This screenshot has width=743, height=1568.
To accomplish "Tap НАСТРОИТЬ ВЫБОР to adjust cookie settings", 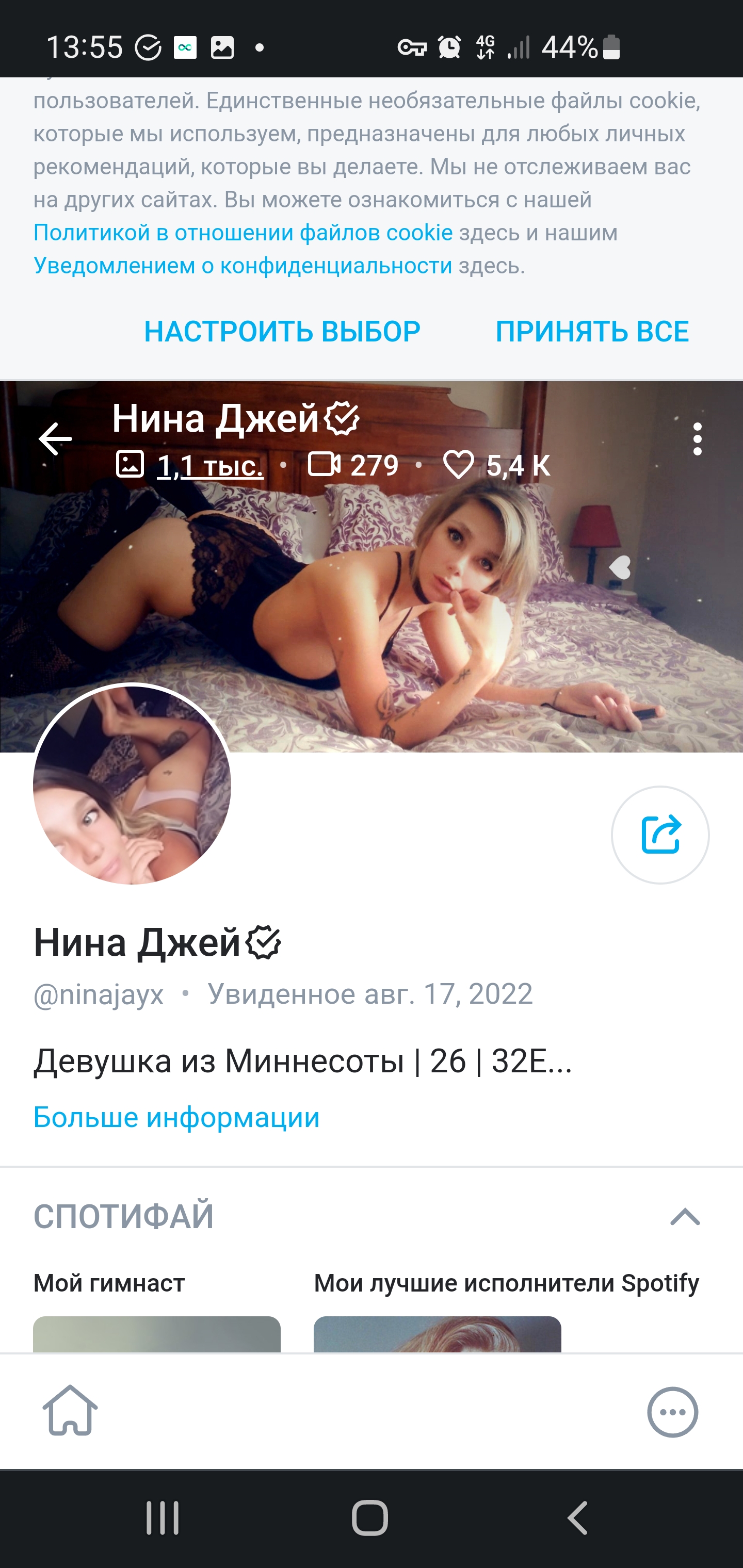I will [282, 332].
